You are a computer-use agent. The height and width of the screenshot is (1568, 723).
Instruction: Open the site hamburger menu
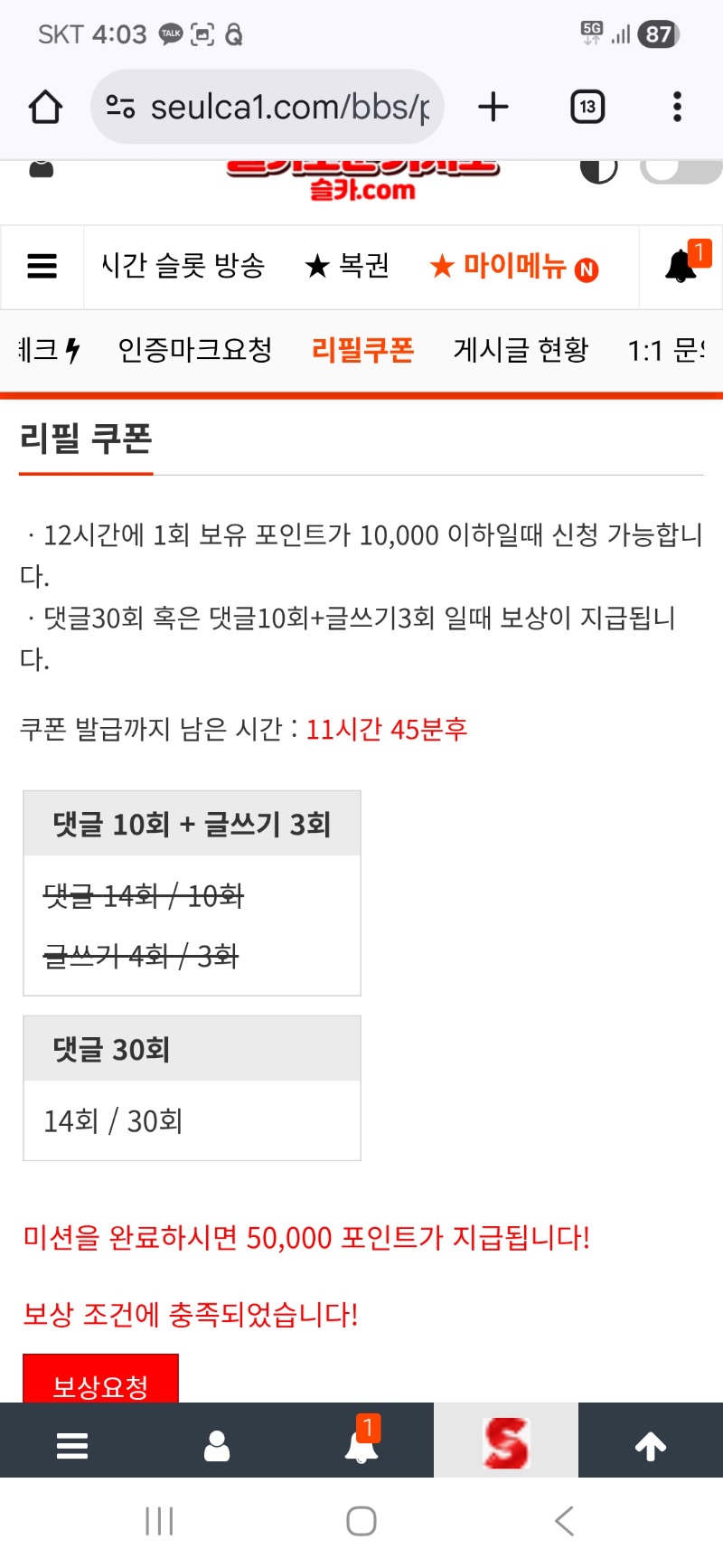tap(42, 267)
